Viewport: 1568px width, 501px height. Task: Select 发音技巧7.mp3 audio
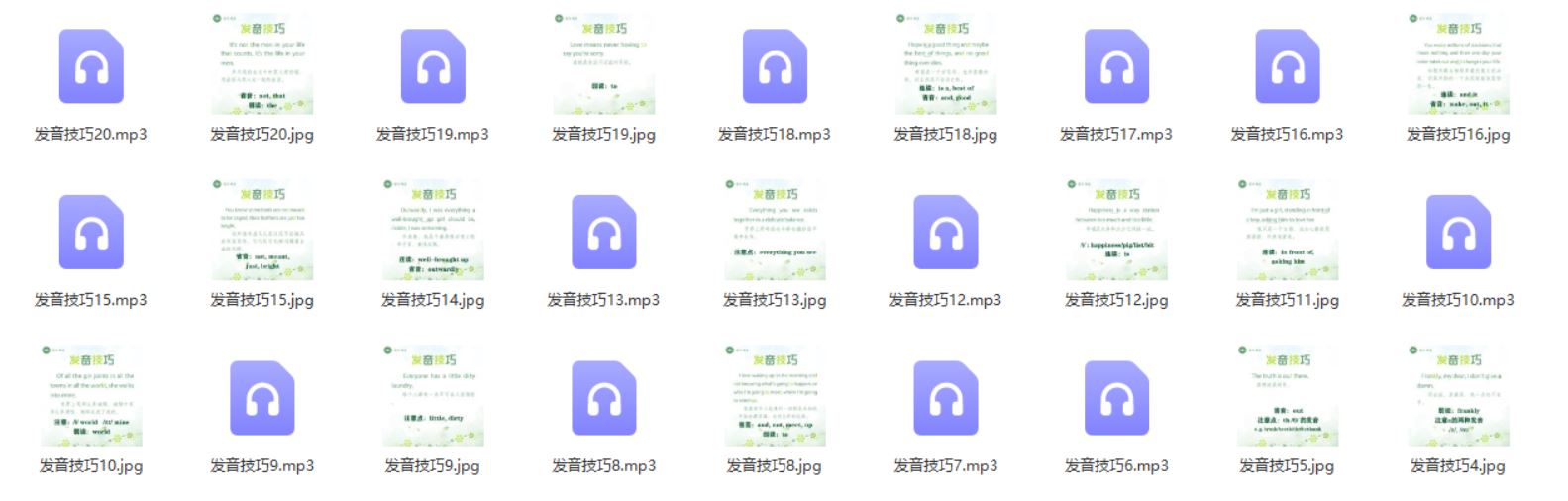(945, 399)
